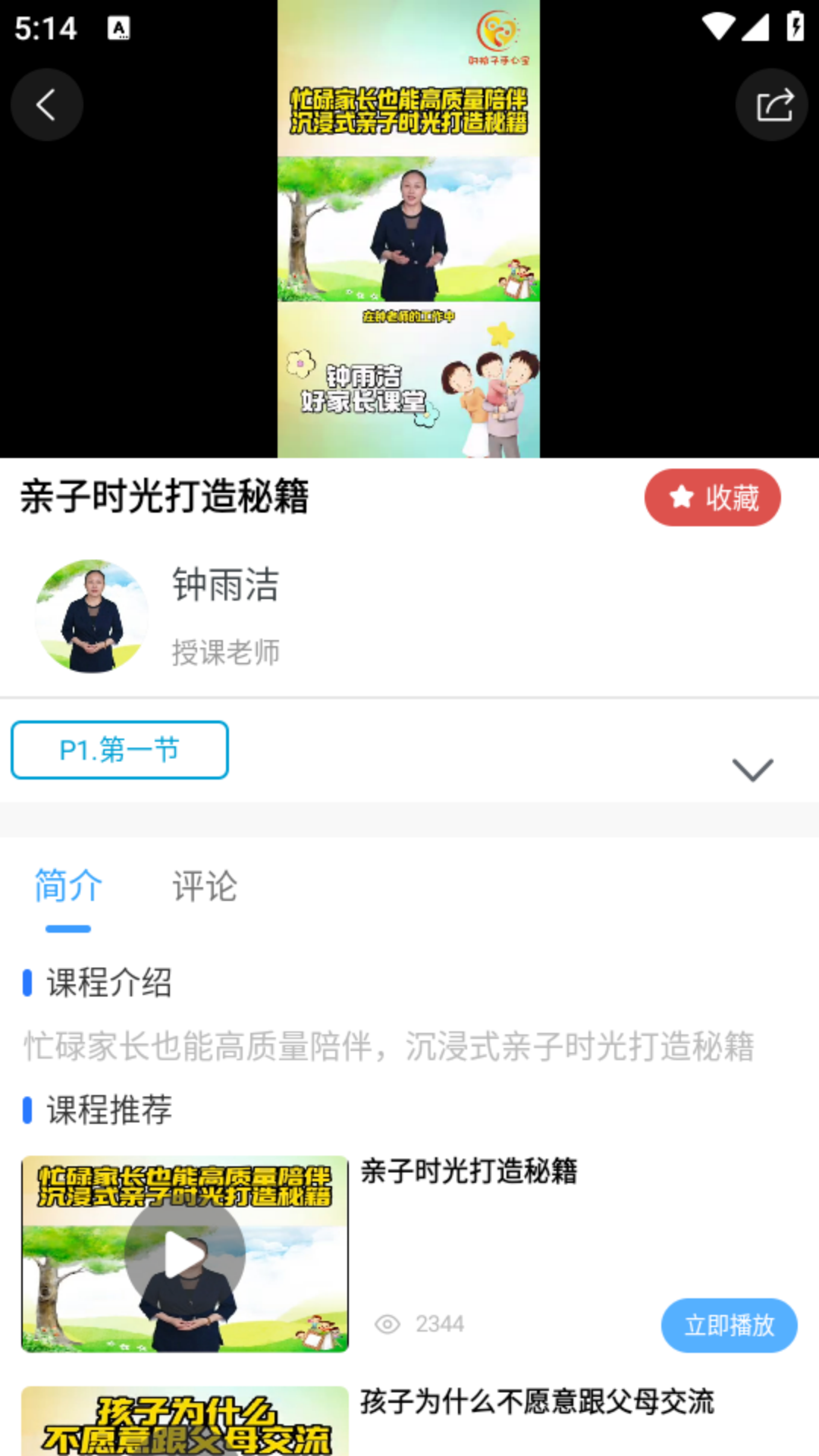Toggle collection state of this course
The width and height of the screenshot is (819, 1456).
[x=711, y=497]
